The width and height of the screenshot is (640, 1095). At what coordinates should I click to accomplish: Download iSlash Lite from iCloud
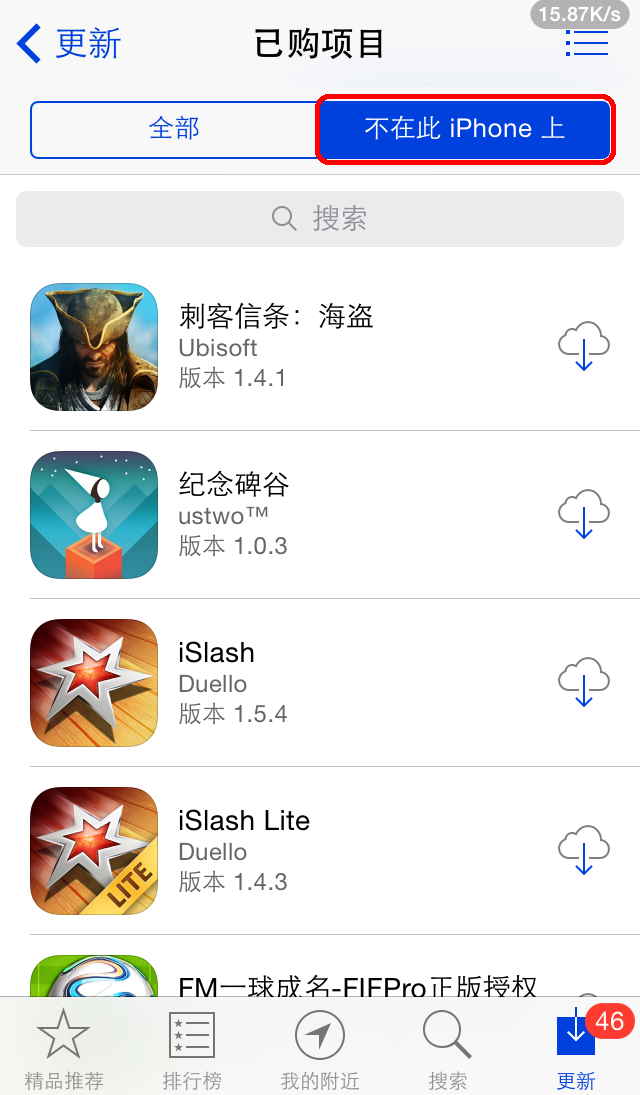[584, 850]
